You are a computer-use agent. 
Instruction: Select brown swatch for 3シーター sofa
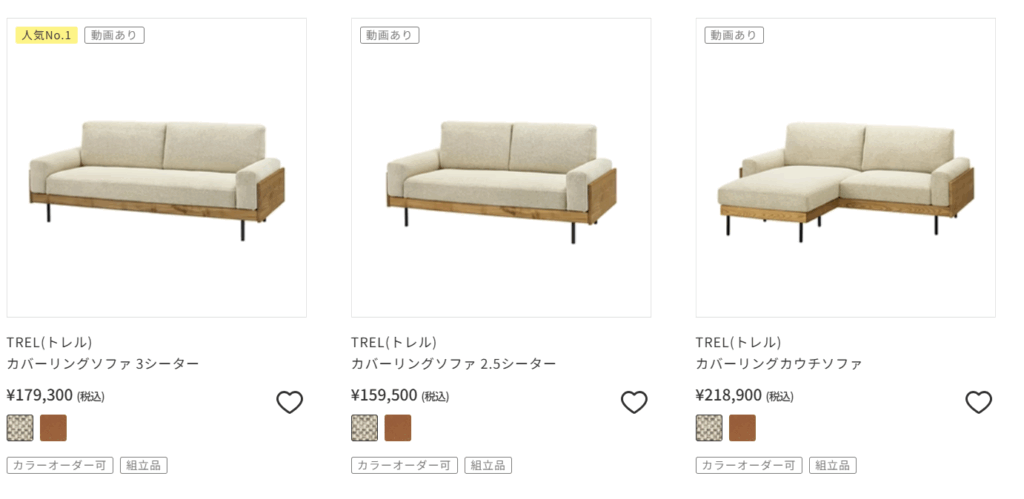(x=53, y=428)
